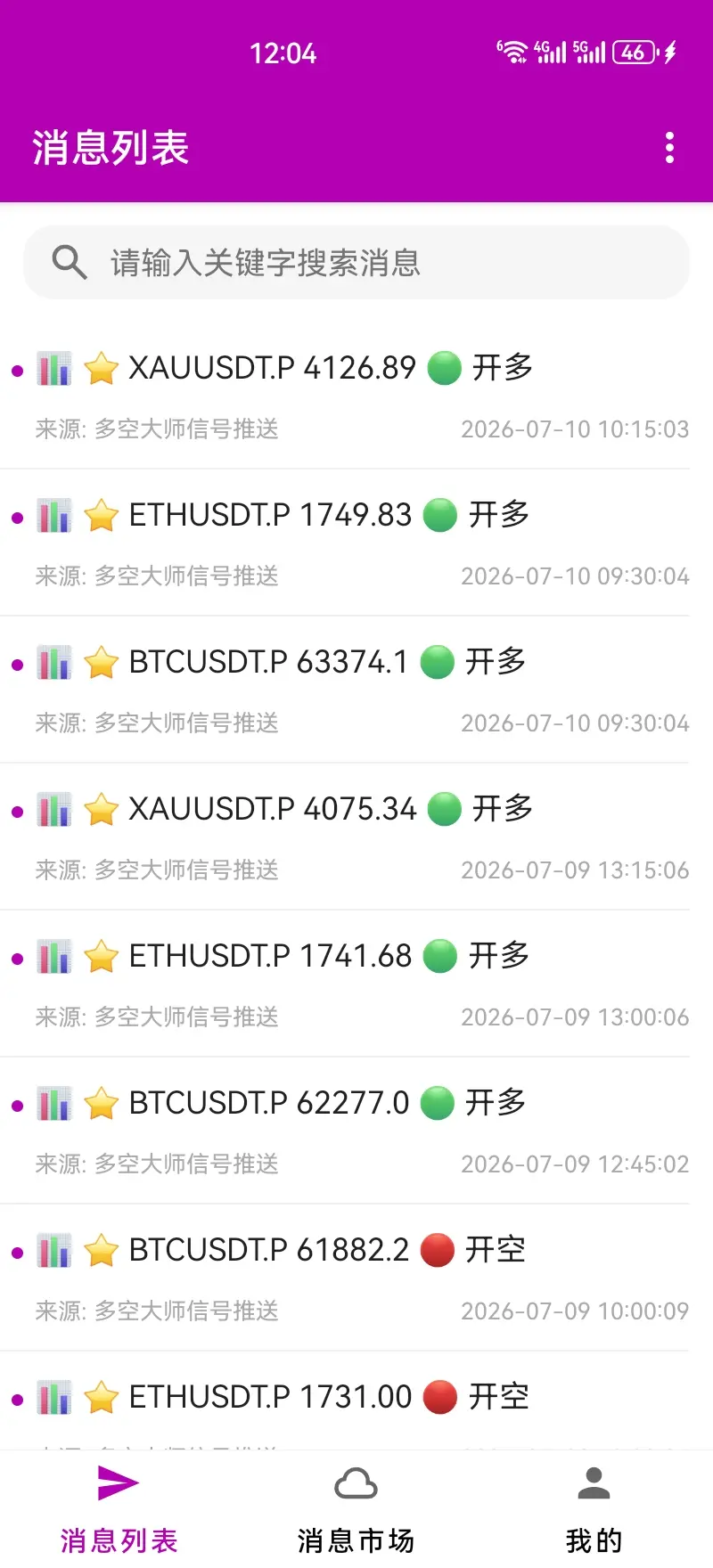
Task: Open the XAUUSDT.P 4126.89 message
Action: pyautogui.click(x=356, y=396)
